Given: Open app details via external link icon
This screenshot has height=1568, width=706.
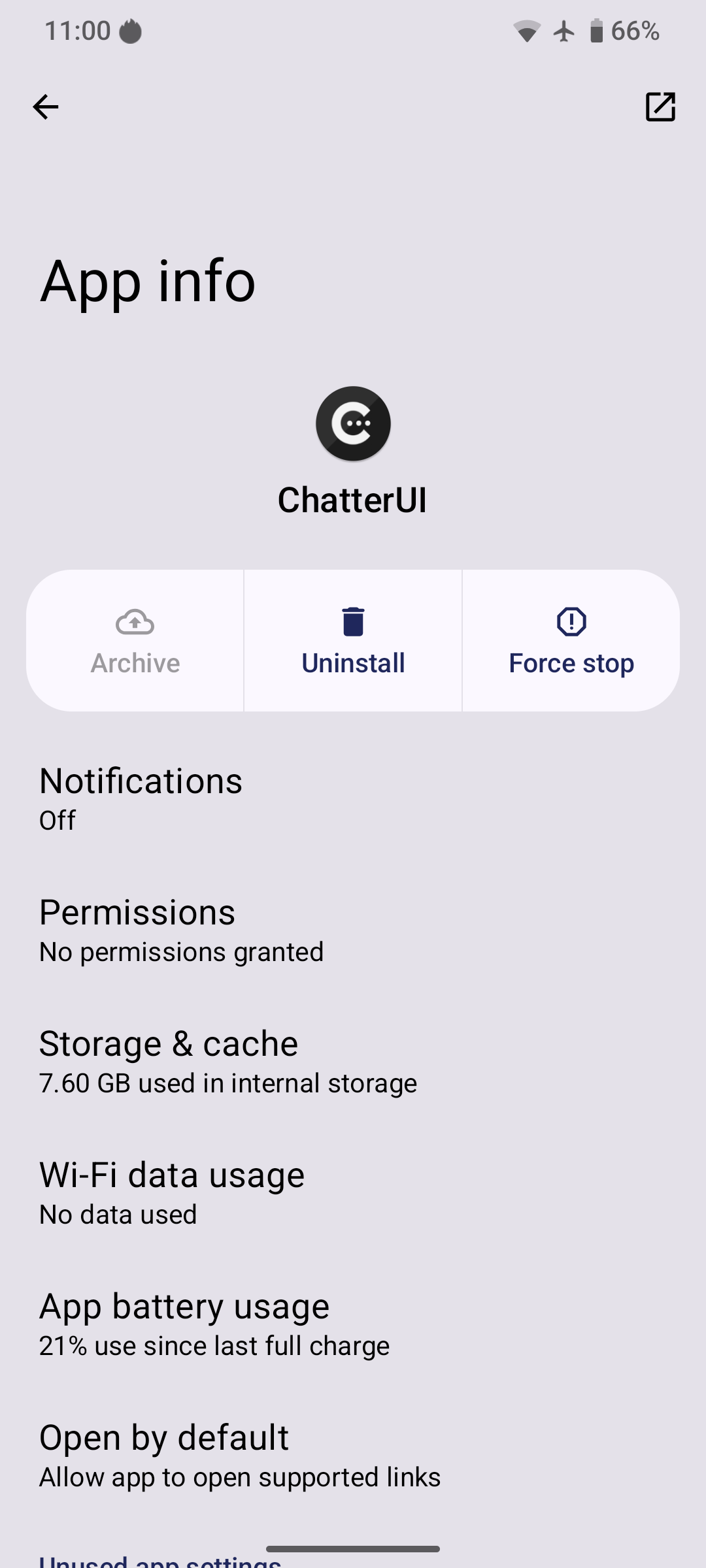Looking at the screenshot, I should (660, 106).
